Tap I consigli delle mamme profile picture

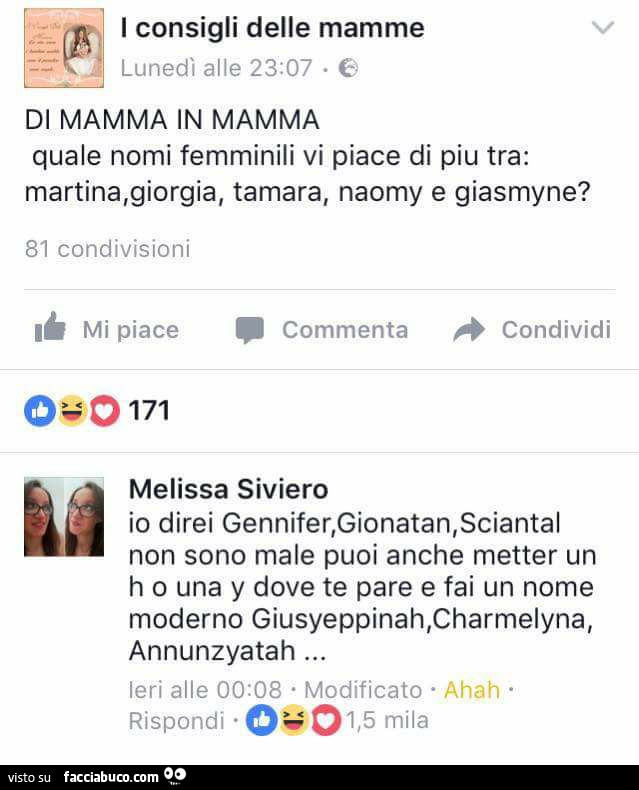tap(64, 48)
